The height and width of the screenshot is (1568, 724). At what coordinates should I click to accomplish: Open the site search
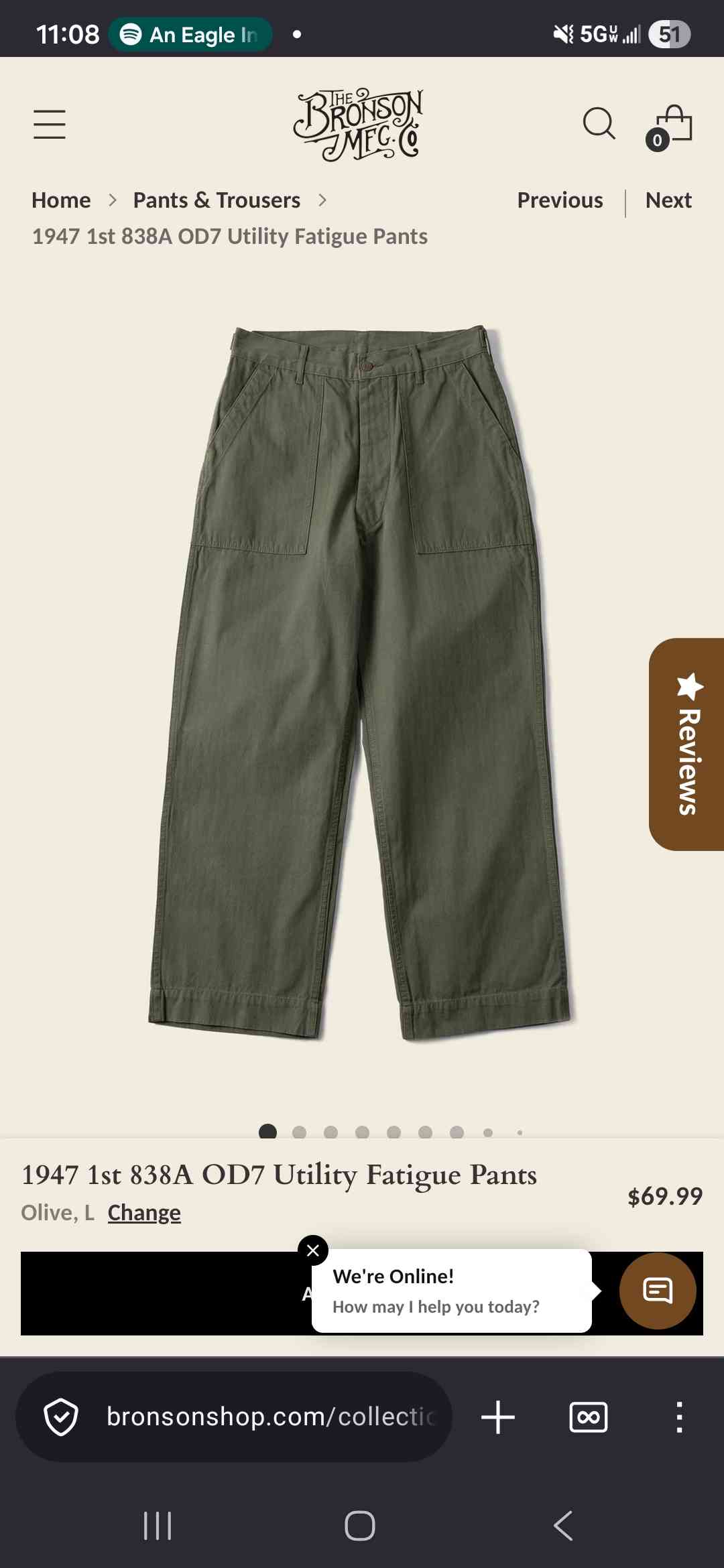(x=599, y=124)
